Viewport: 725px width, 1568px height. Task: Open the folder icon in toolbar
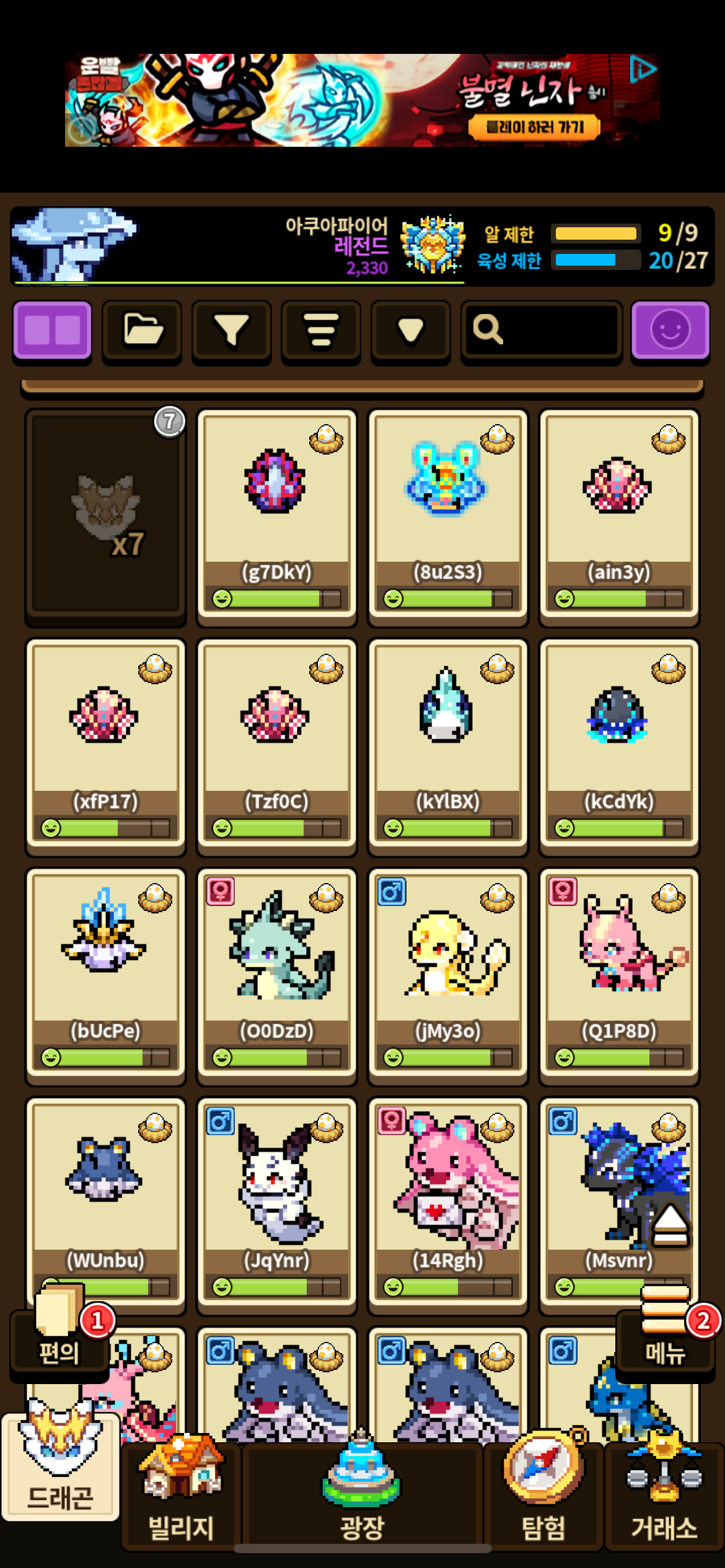(x=142, y=330)
